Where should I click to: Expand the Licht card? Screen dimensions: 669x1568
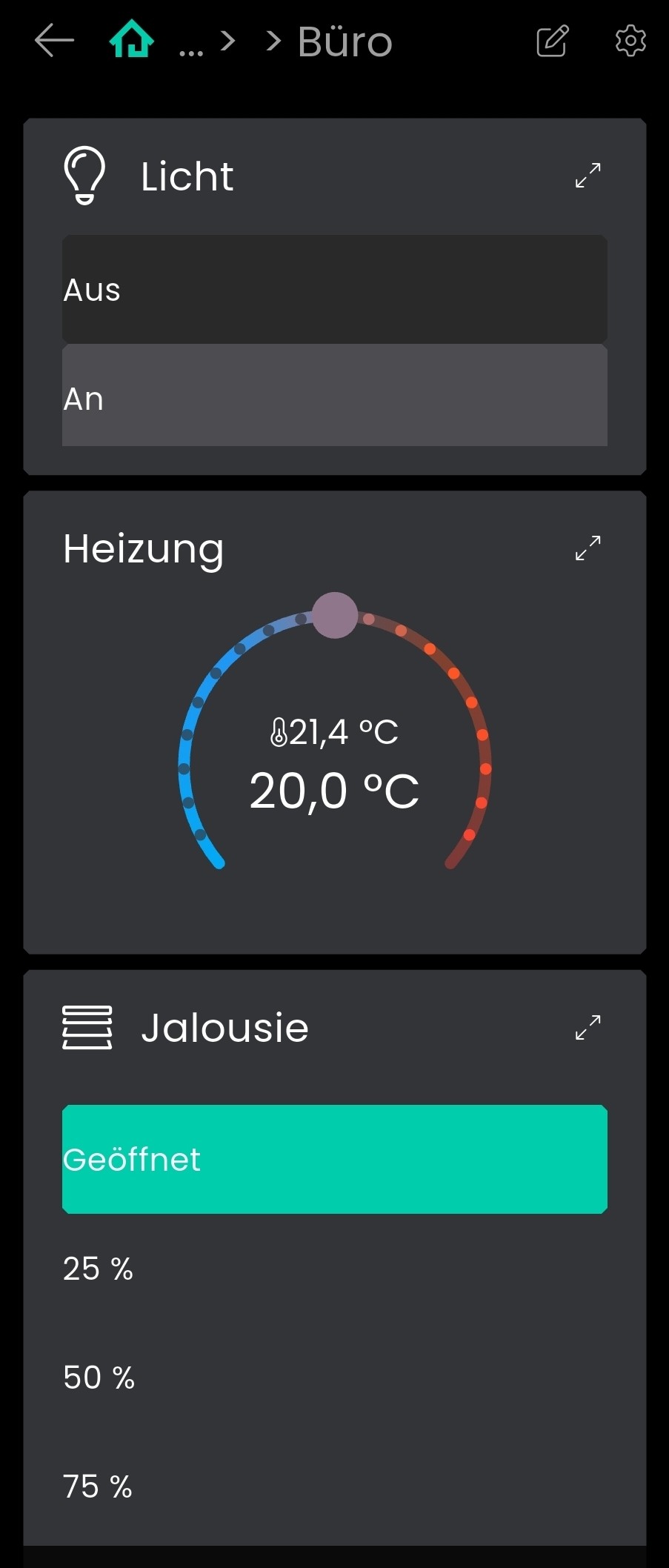588,176
